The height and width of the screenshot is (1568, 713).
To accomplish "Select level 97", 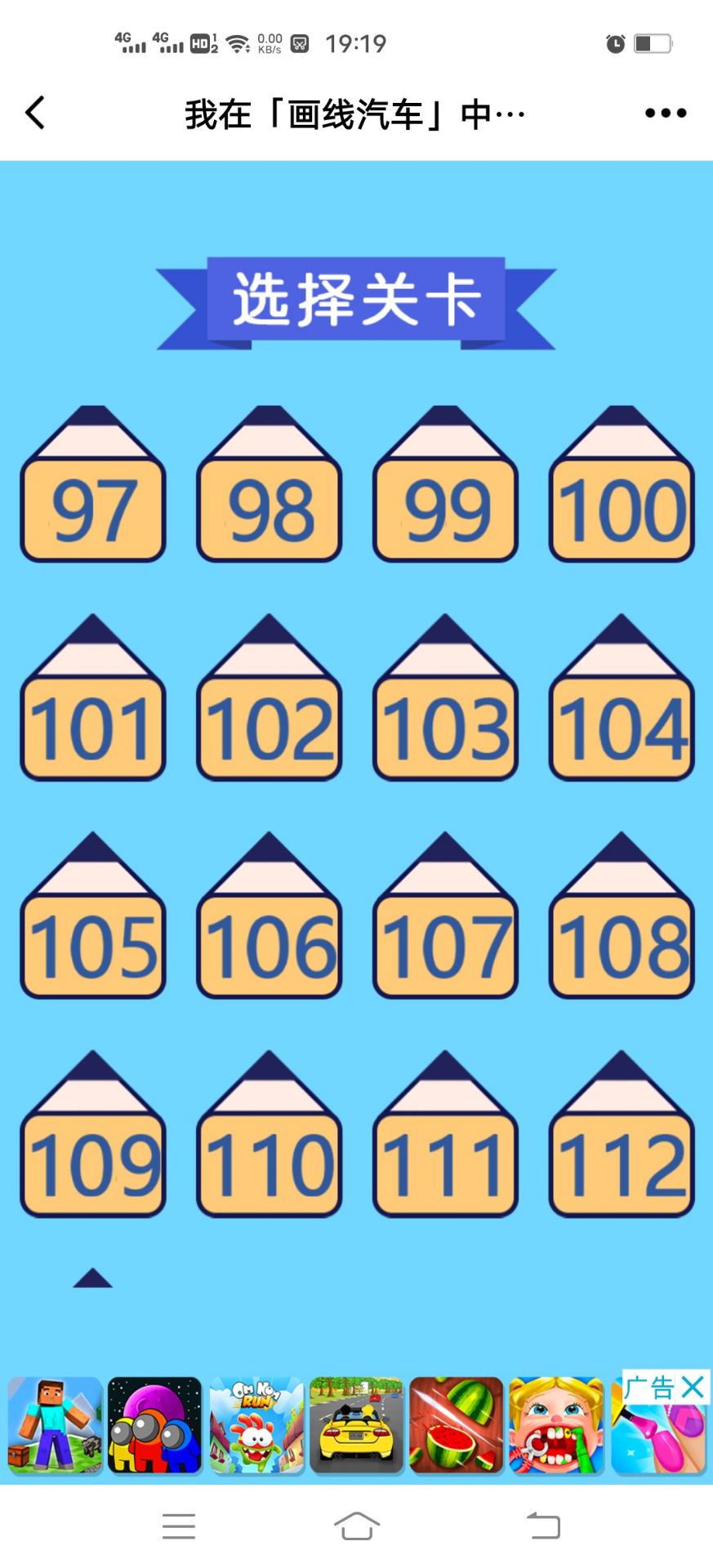I will [93, 508].
